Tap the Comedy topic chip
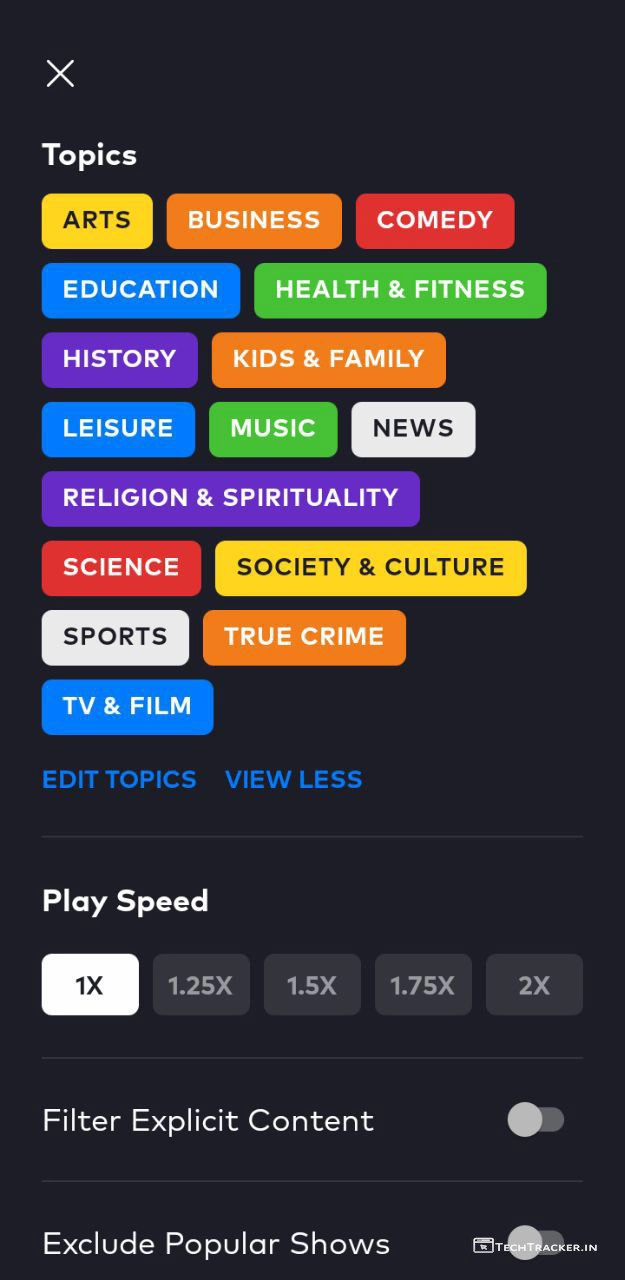 pos(435,221)
